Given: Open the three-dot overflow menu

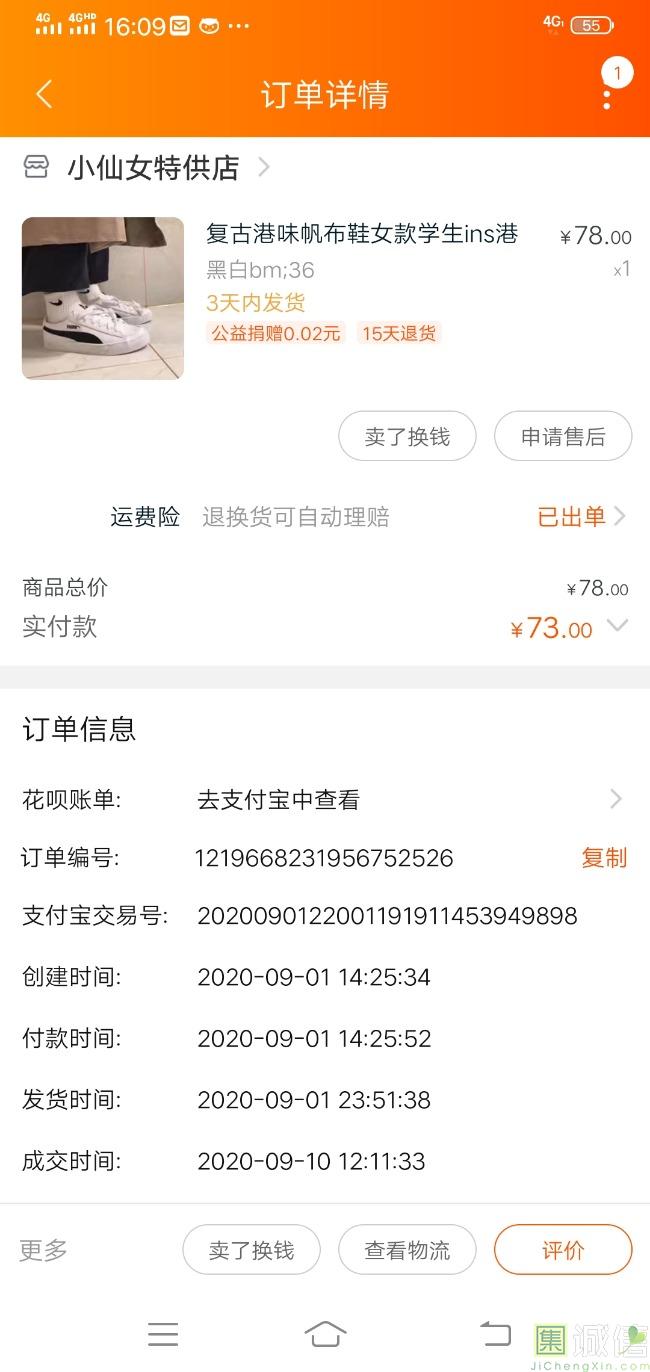Looking at the screenshot, I should [x=607, y=96].
